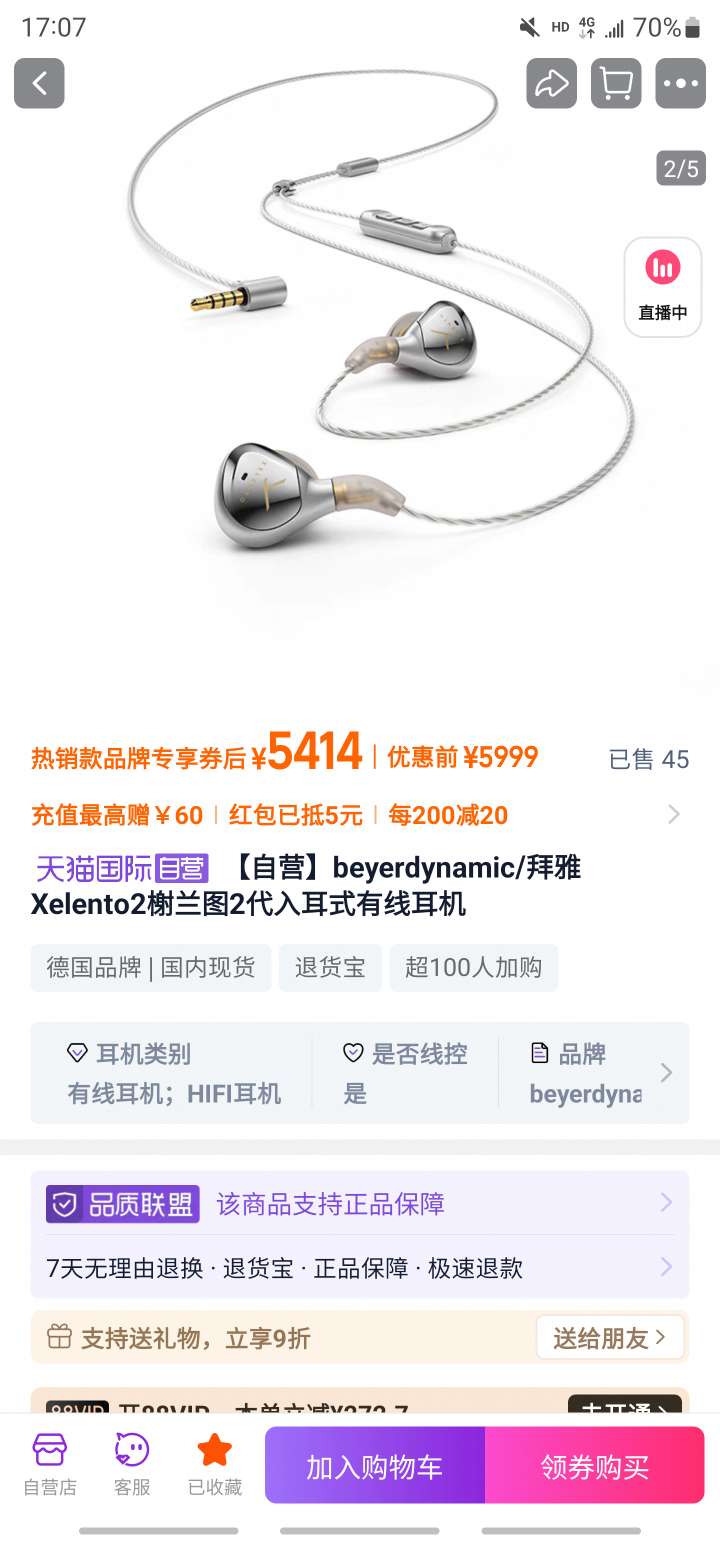Screen dimensions: 720x1544
Task: Tap 领券购买 to buy with coupon
Action: [595, 1466]
